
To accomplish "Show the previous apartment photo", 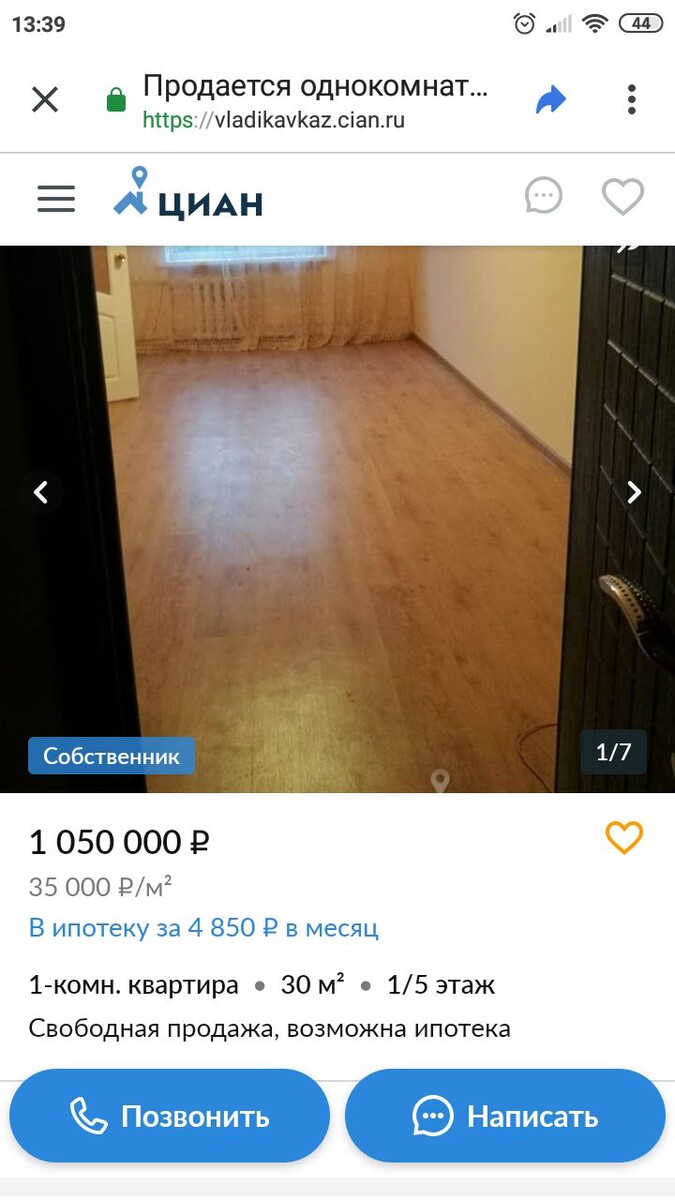I will (42, 492).
